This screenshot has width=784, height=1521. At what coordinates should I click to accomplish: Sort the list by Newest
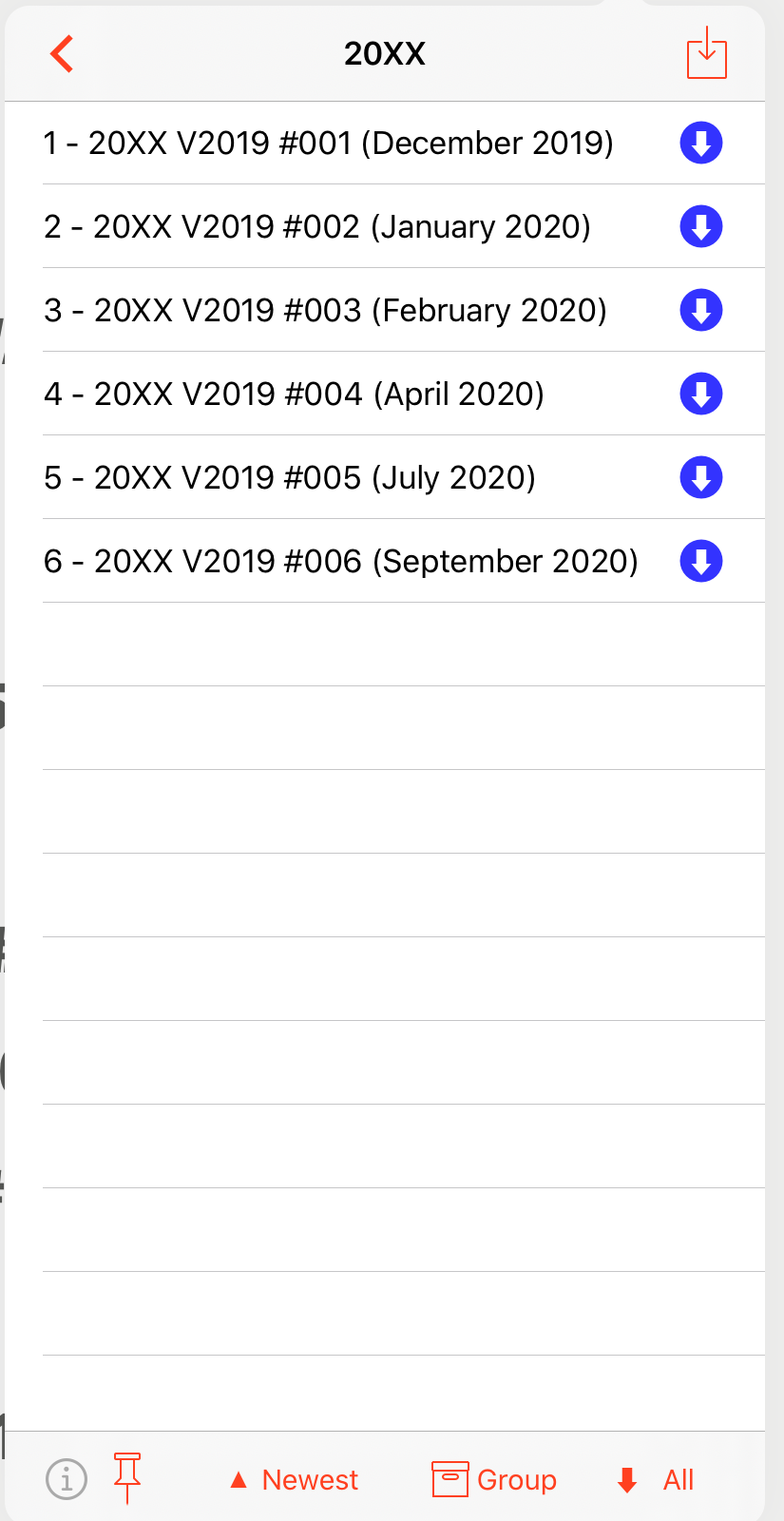point(295,1480)
